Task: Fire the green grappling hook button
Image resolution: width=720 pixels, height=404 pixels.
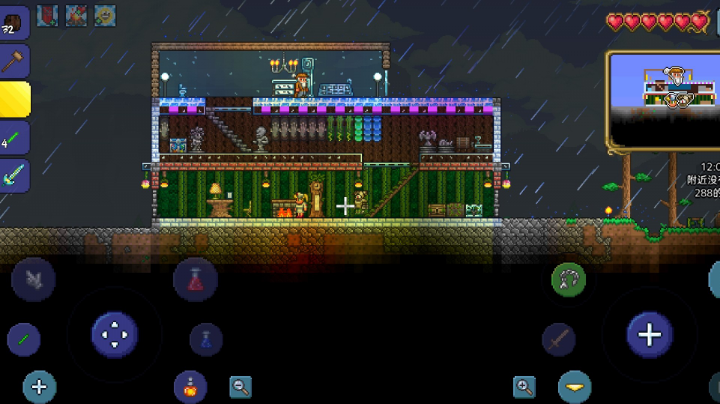Action: (568, 279)
